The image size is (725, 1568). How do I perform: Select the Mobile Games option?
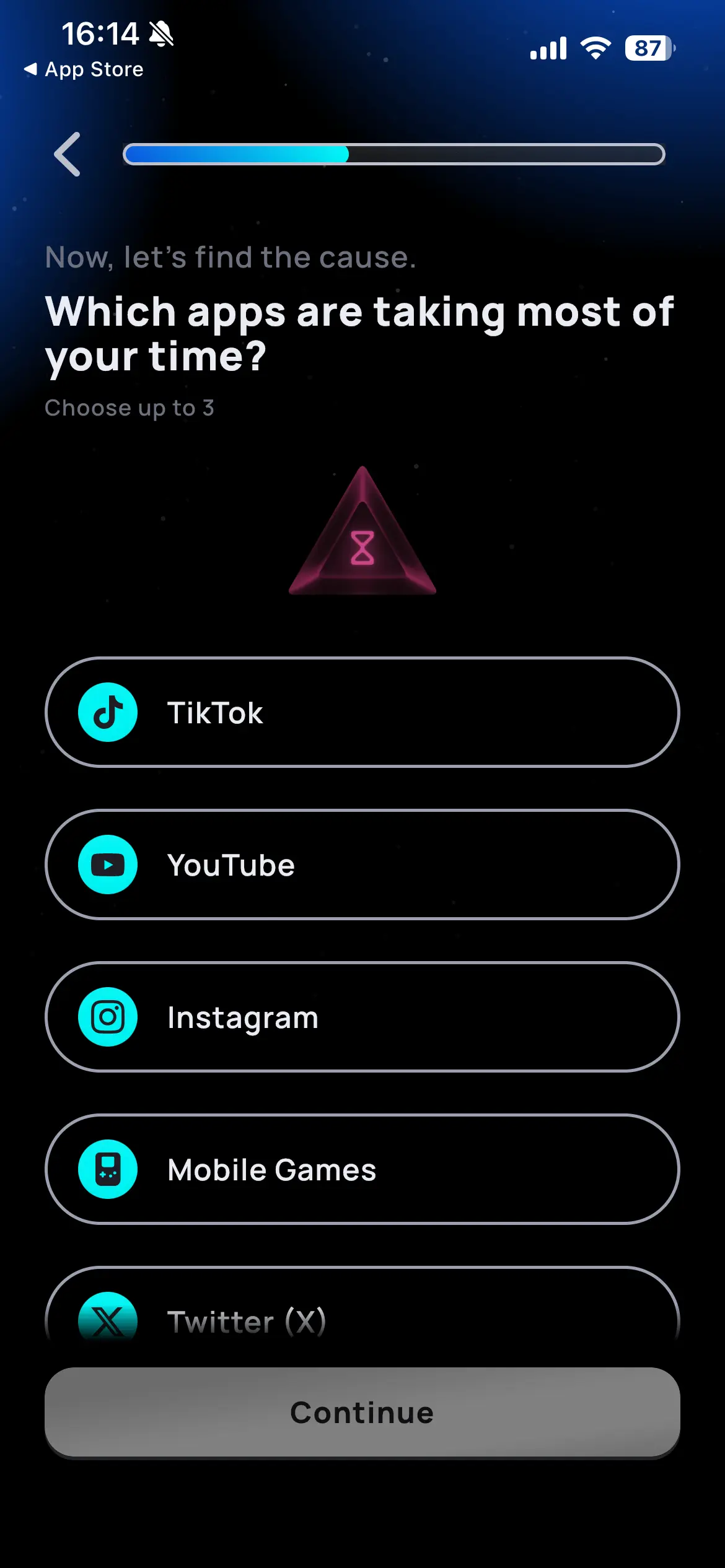[x=362, y=1169]
